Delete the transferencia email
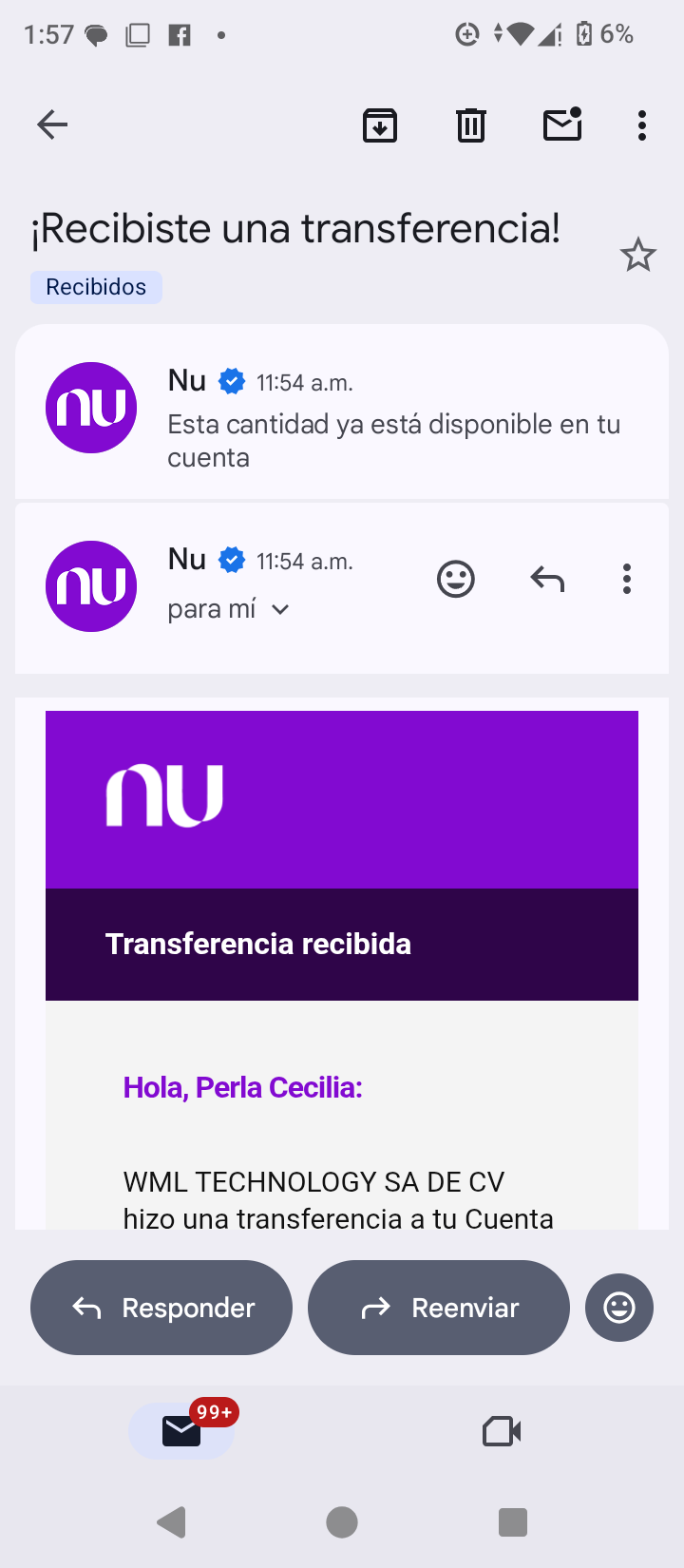Screen dimensions: 684x1568 click(x=469, y=124)
